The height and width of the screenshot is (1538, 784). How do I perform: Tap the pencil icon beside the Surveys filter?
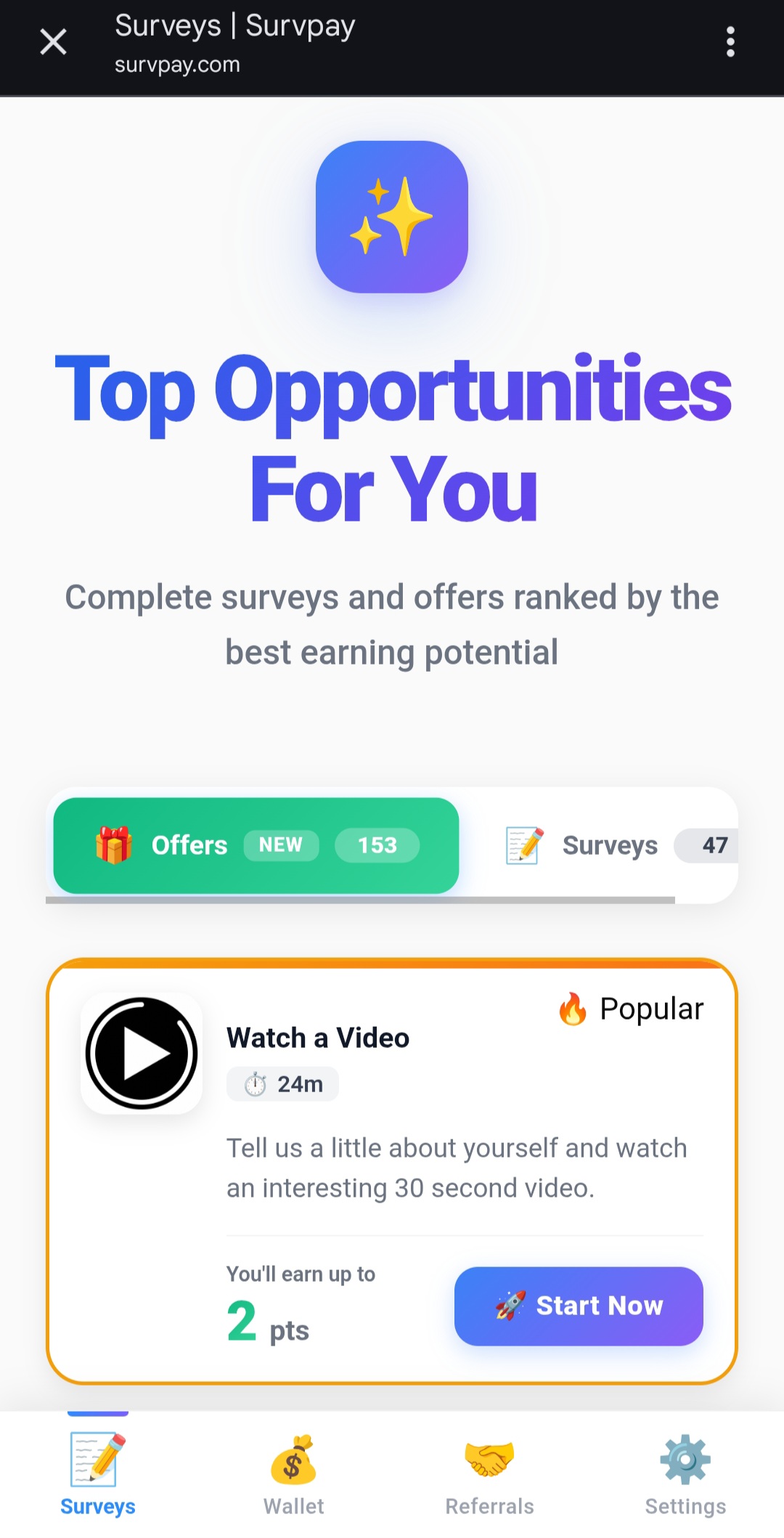(x=524, y=845)
